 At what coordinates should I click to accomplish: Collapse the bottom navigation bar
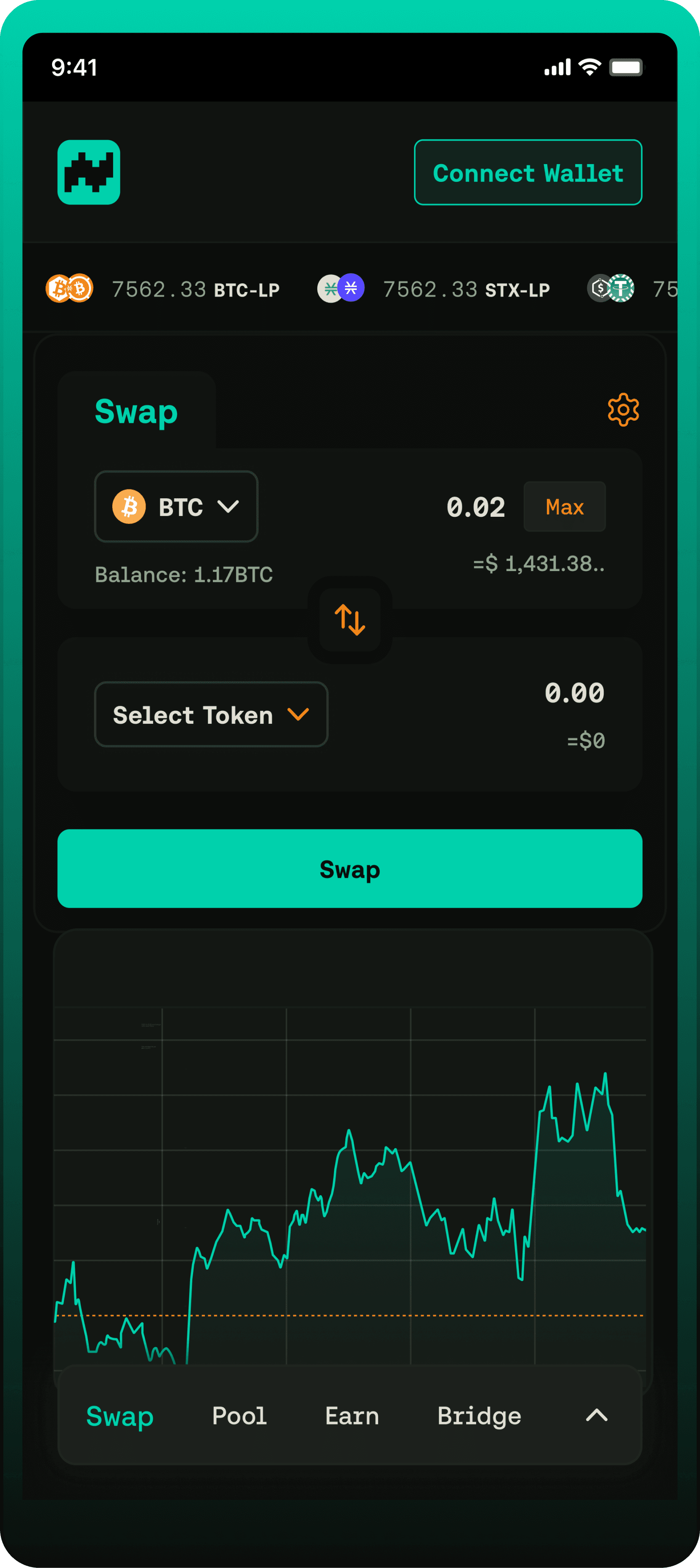pyautogui.click(x=597, y=1415)
